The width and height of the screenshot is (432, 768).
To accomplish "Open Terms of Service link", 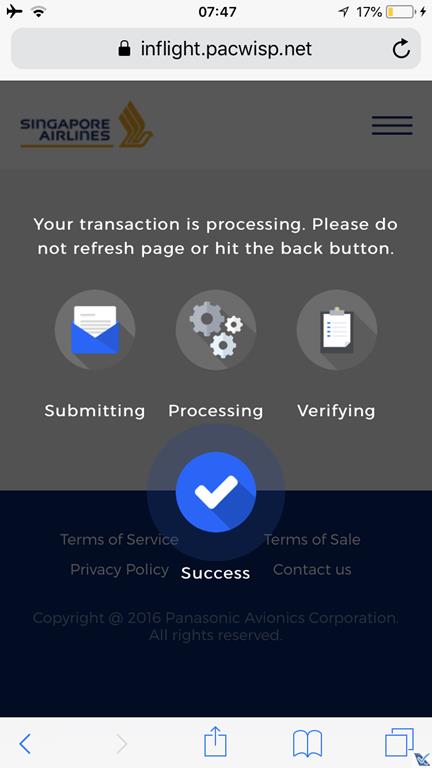I will click(119, 539).
